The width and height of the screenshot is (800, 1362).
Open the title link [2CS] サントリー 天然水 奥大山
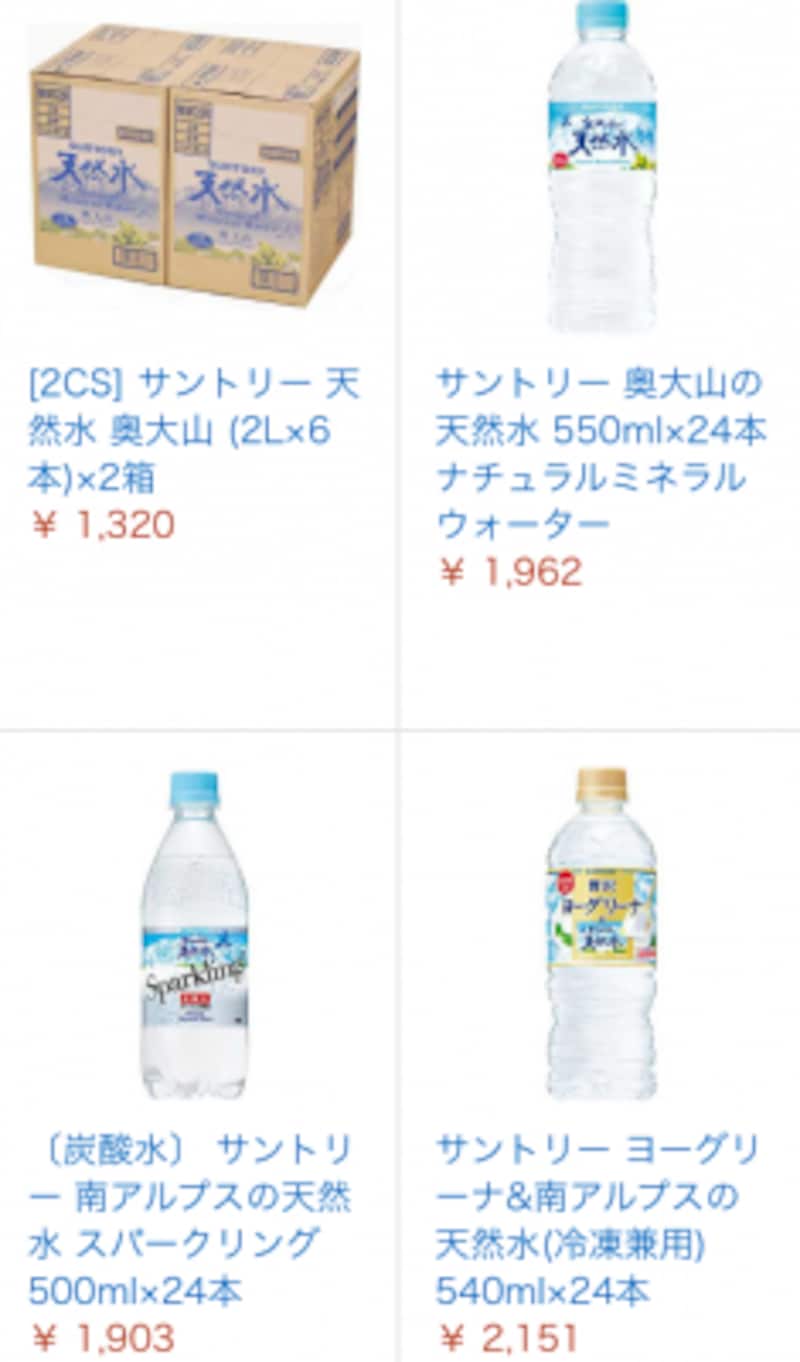pos(193,430)
